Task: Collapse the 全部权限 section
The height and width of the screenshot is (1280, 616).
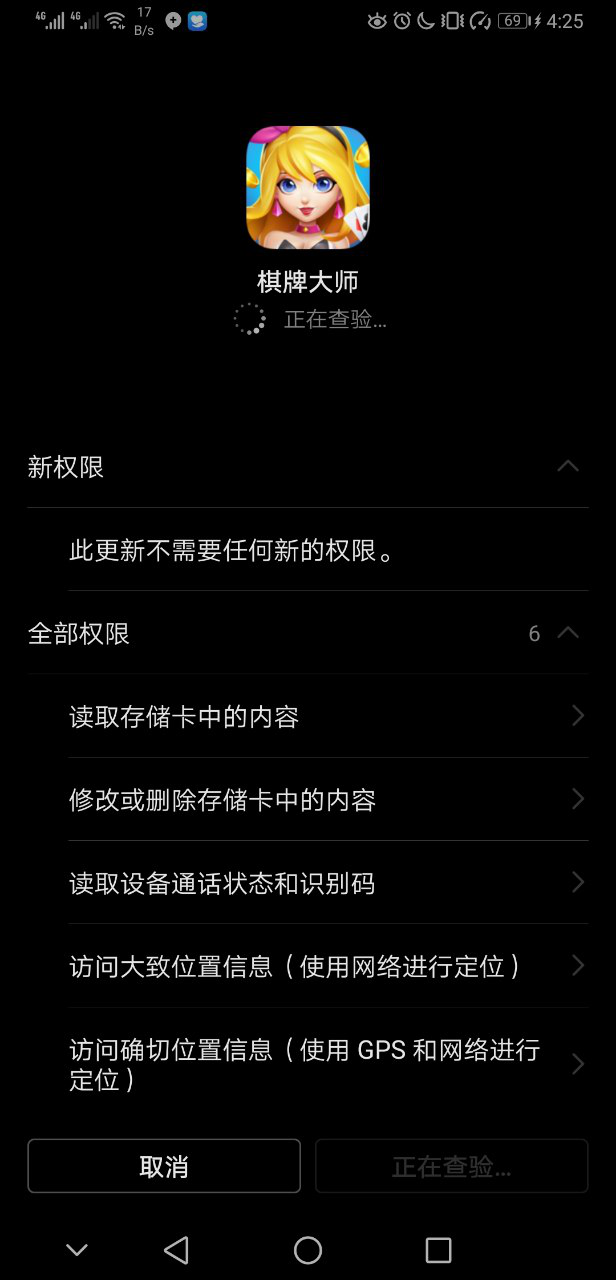Action: point(567,633)
